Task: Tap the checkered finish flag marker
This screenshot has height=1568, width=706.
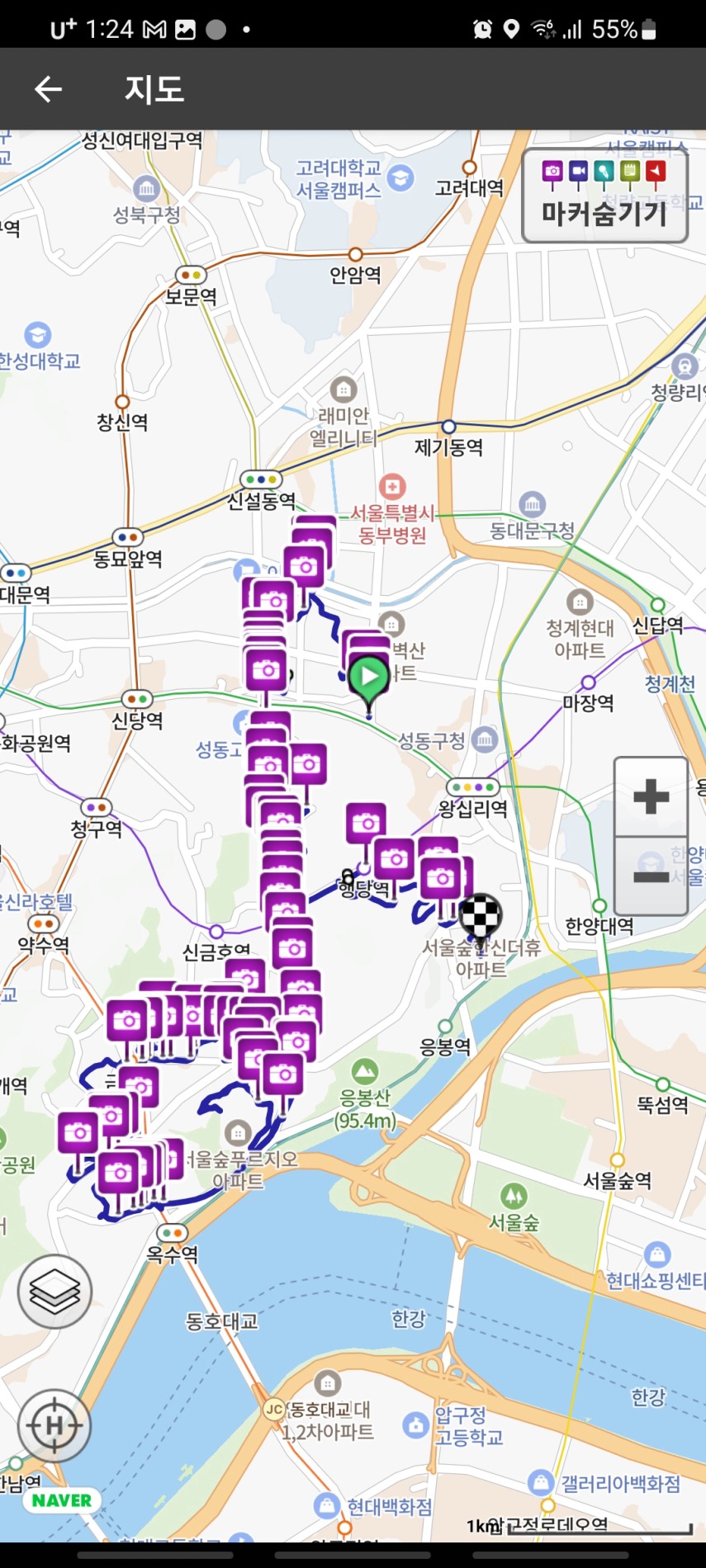Action: (480, 915)
